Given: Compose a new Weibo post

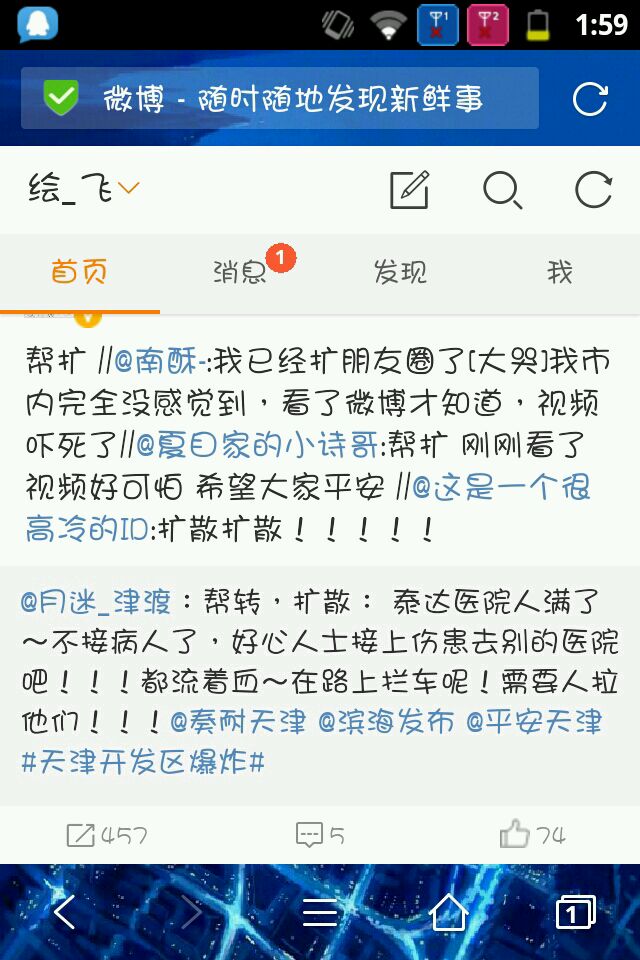Looking at the screenshot, I should (x=409, y=189).
